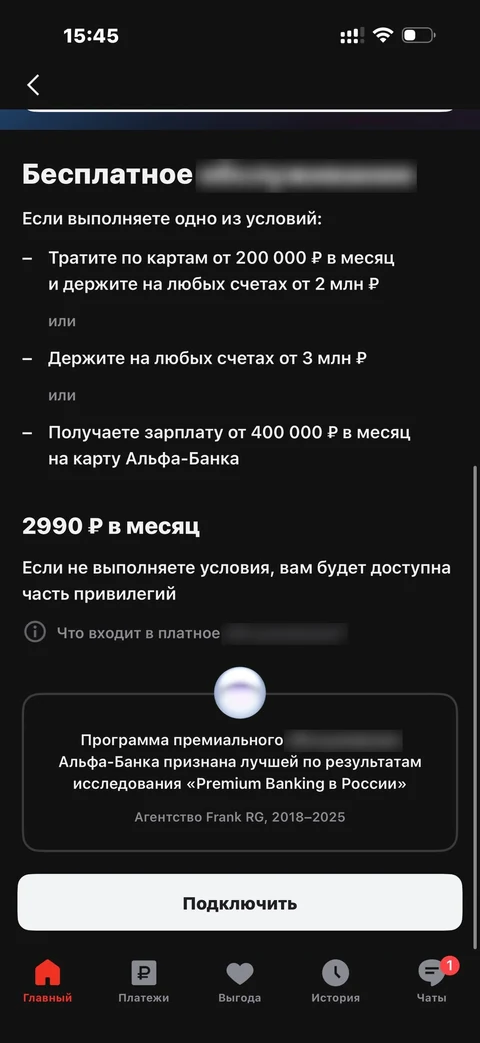Open the Платежи tab
This screenshot has height=1043, width=480.
[x=144, y=981]
